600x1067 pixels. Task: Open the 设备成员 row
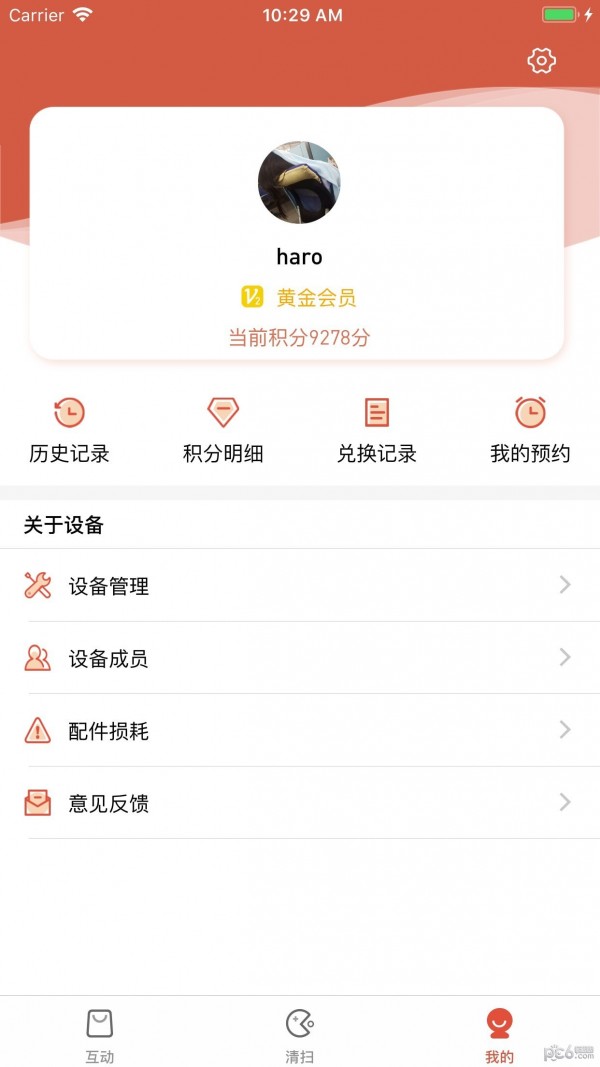[300, 658]
